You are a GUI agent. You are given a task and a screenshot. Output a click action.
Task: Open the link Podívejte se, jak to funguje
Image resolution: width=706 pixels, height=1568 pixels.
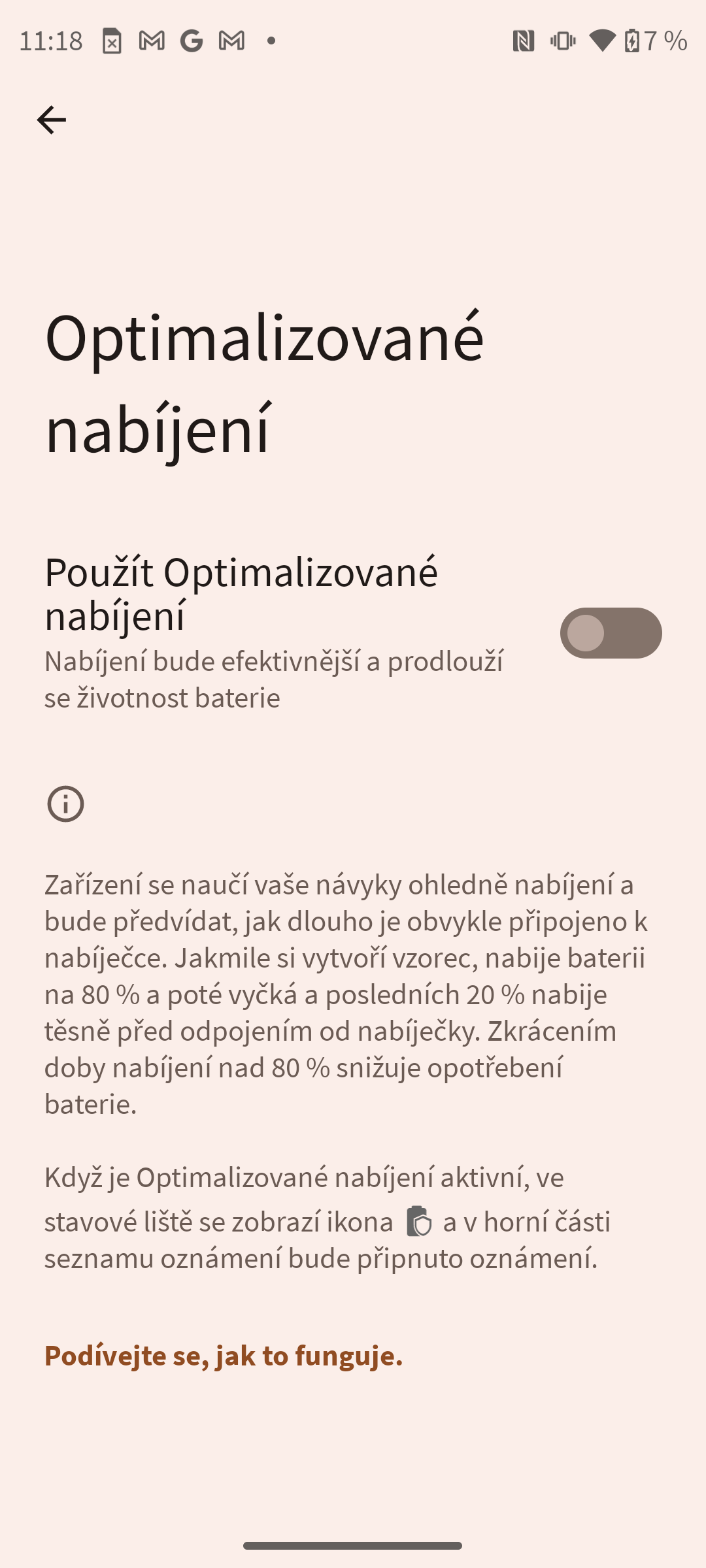pos(224,1356)
